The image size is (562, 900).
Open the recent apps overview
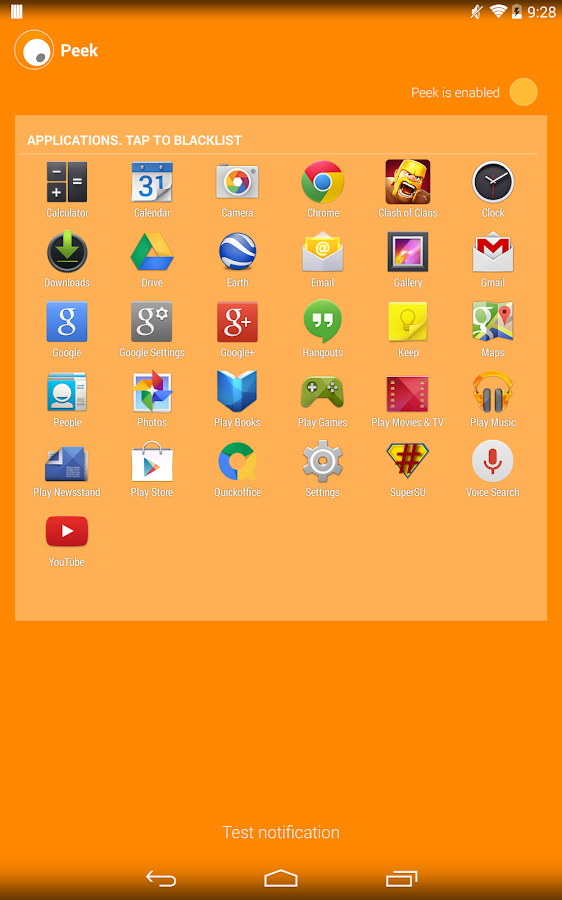[401, 879]
